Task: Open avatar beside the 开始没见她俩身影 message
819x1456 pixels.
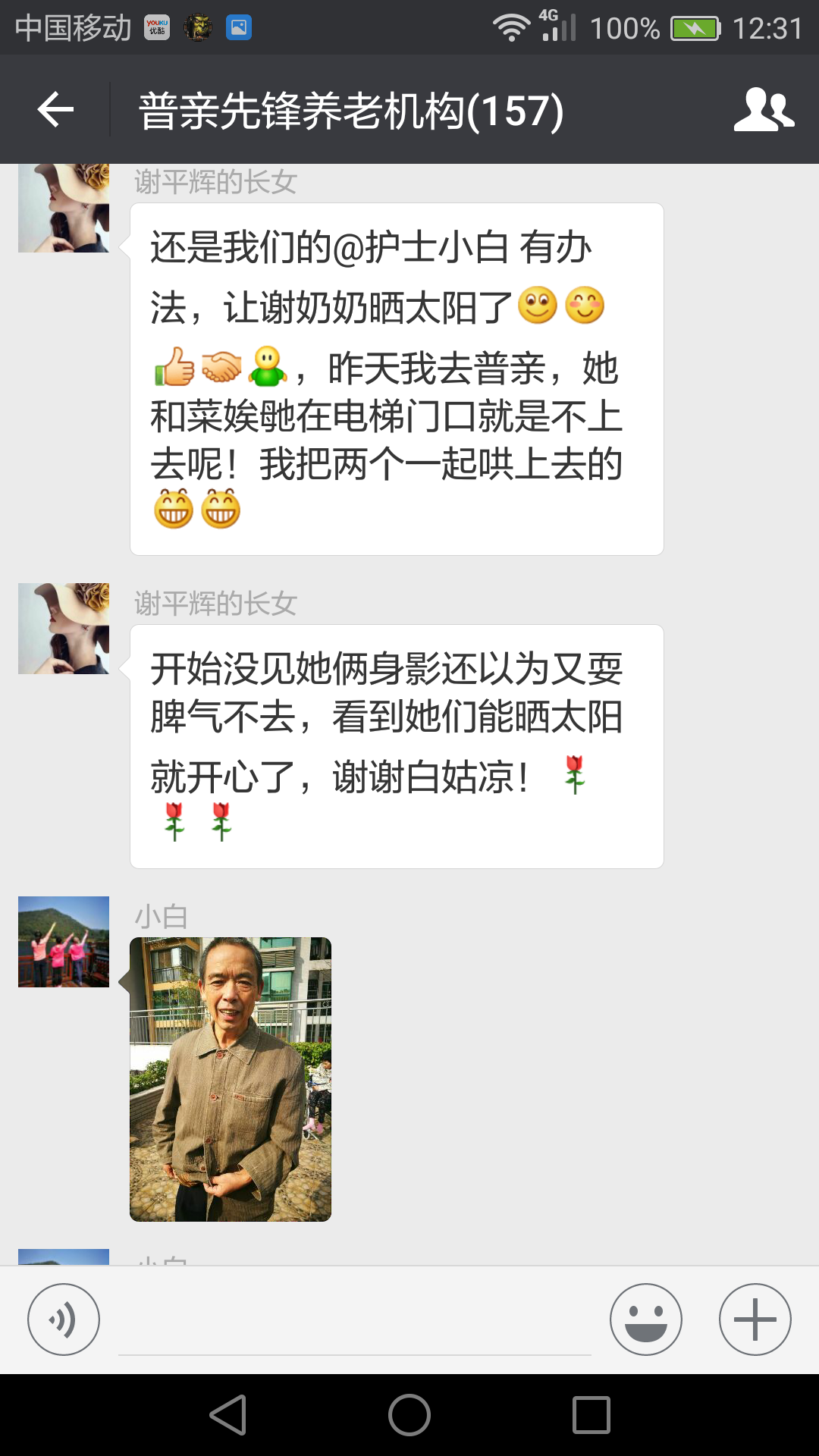Action: coord(64,629)
